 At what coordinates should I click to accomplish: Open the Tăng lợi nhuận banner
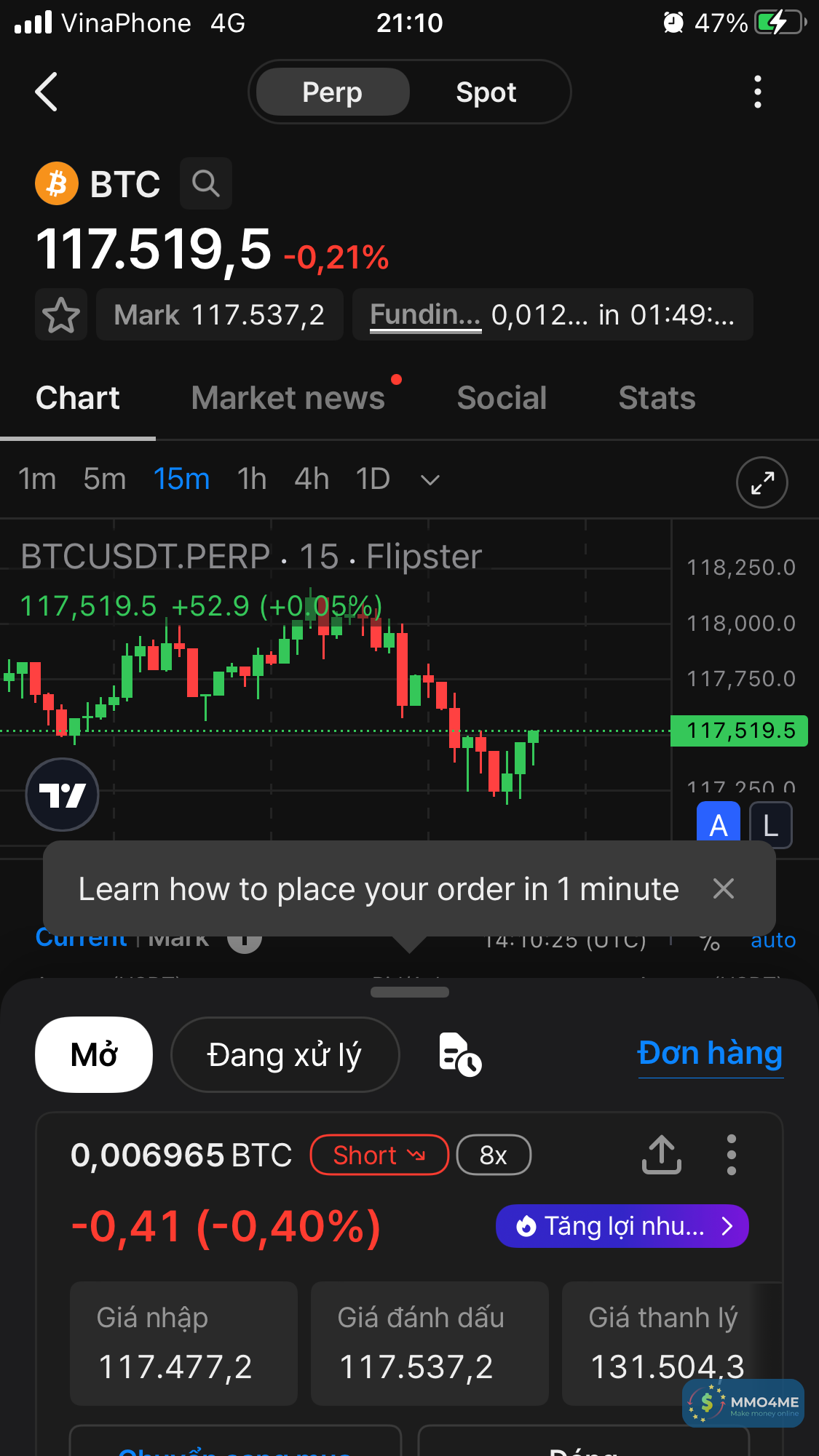622,1226
